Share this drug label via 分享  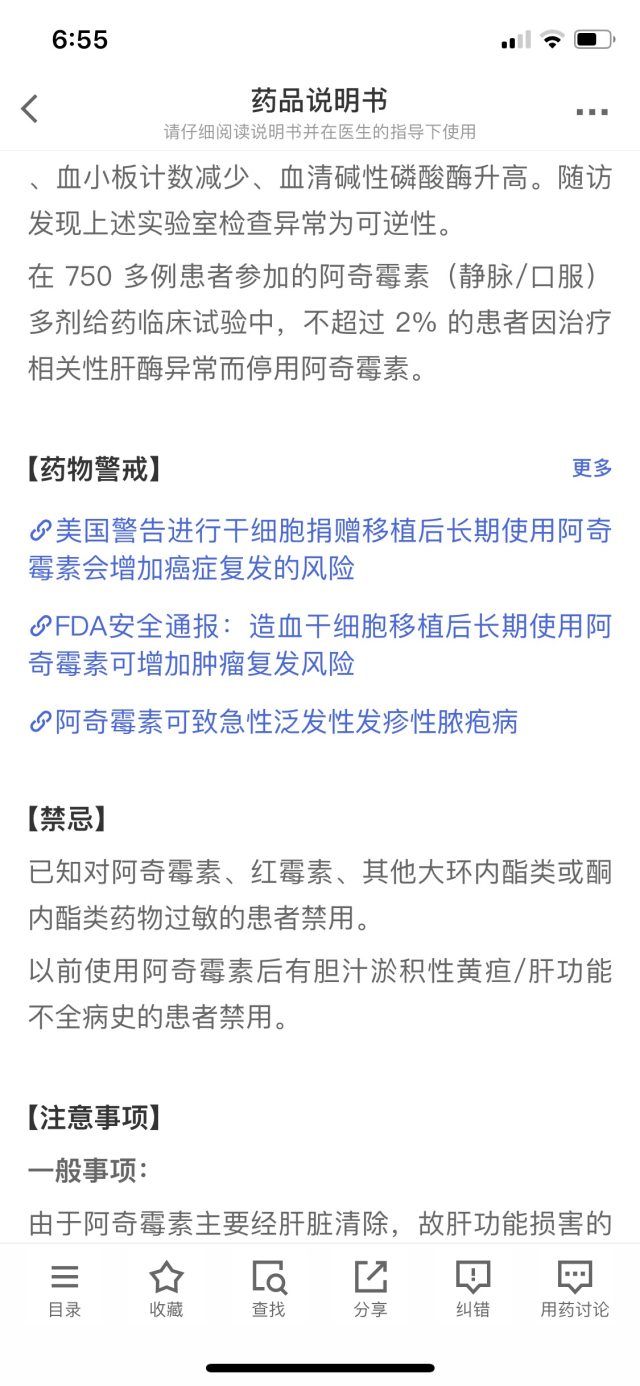click(x=370, y=1288)
